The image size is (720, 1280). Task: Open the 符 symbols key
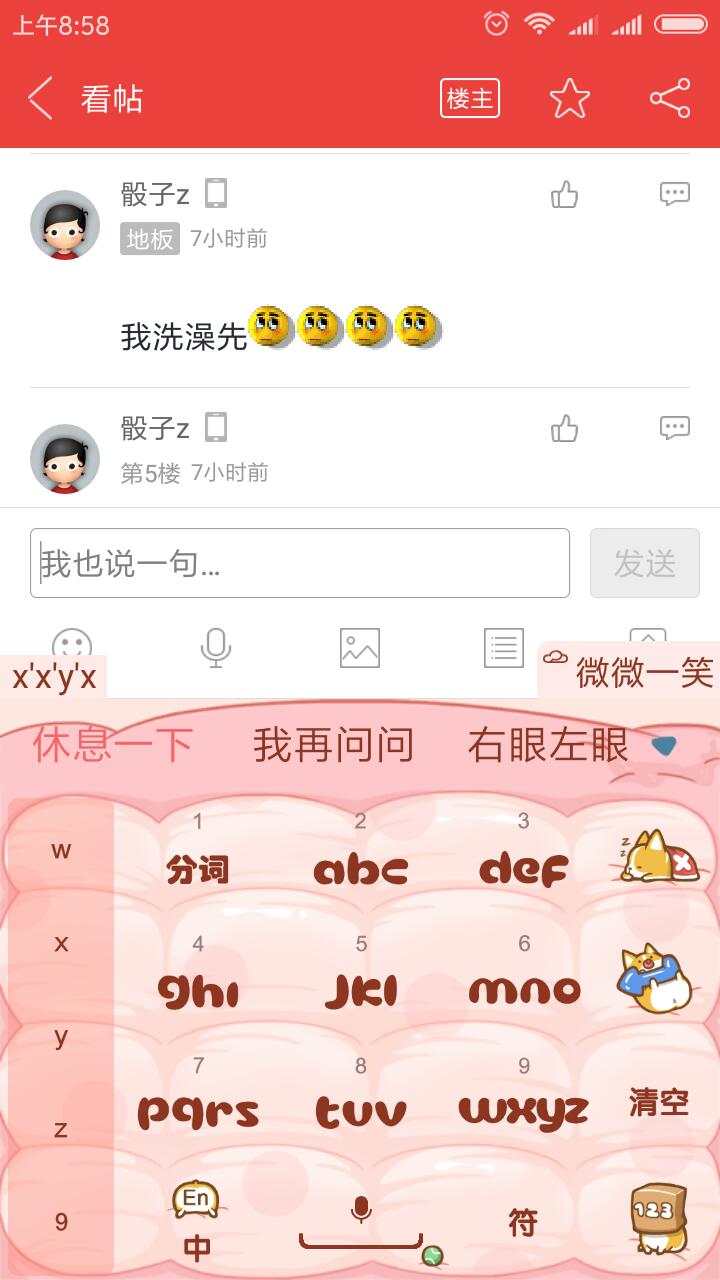(523, 1222)
